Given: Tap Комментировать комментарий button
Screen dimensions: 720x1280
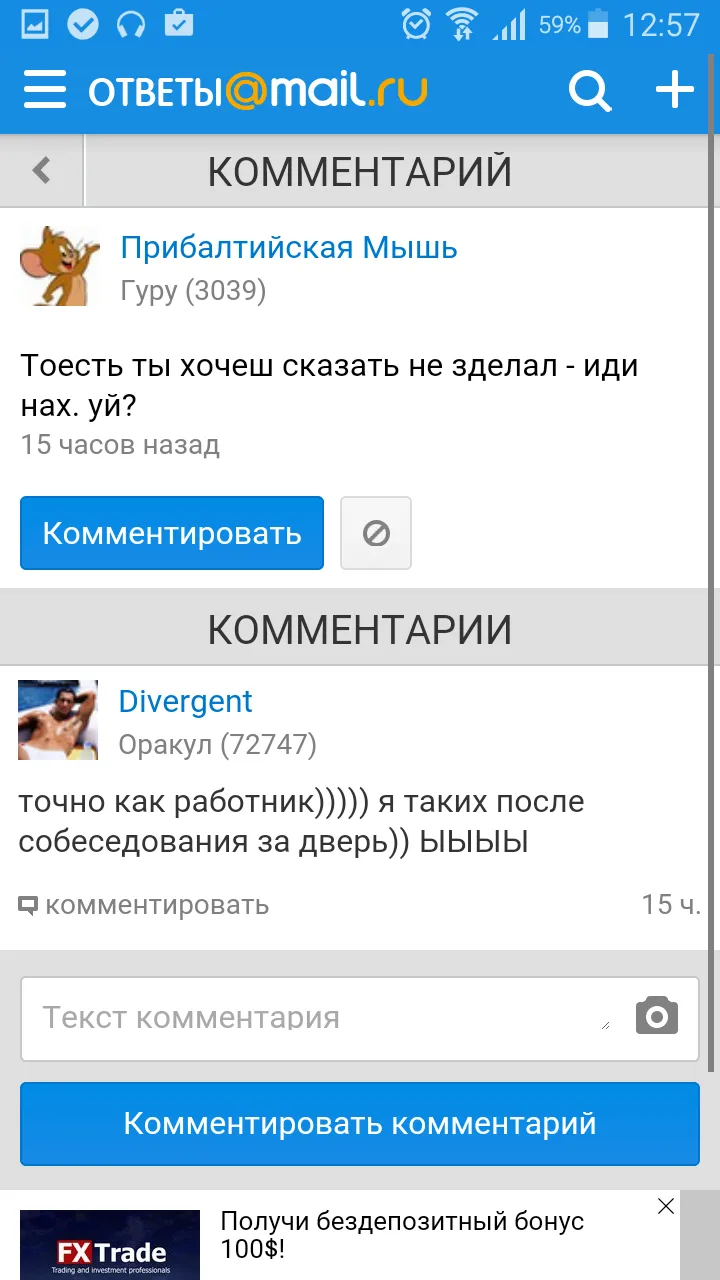Looking at the screenshot, I should click(x=360, y=1123).
